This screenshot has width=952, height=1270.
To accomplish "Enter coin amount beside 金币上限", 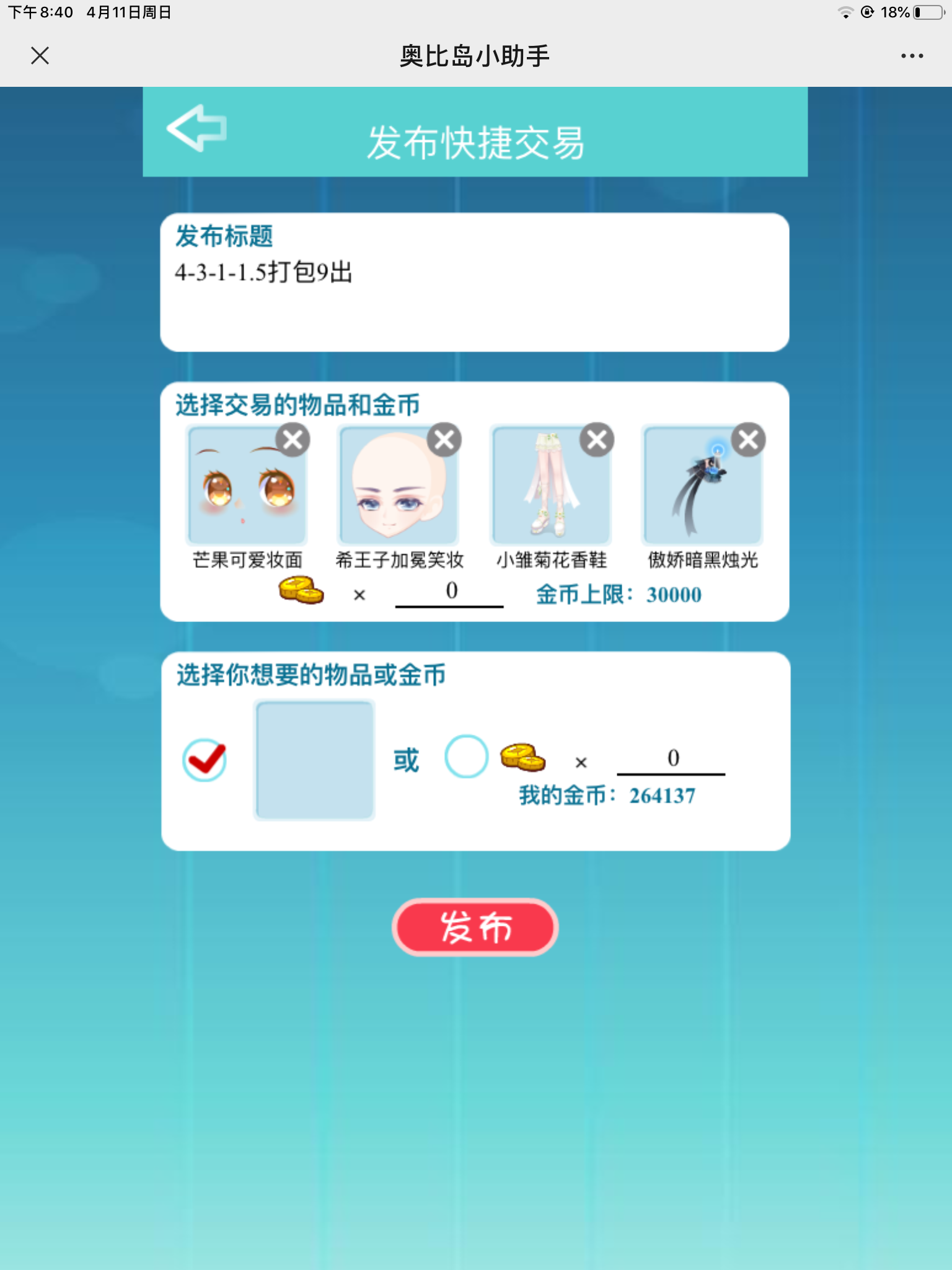I will [450, 592].
